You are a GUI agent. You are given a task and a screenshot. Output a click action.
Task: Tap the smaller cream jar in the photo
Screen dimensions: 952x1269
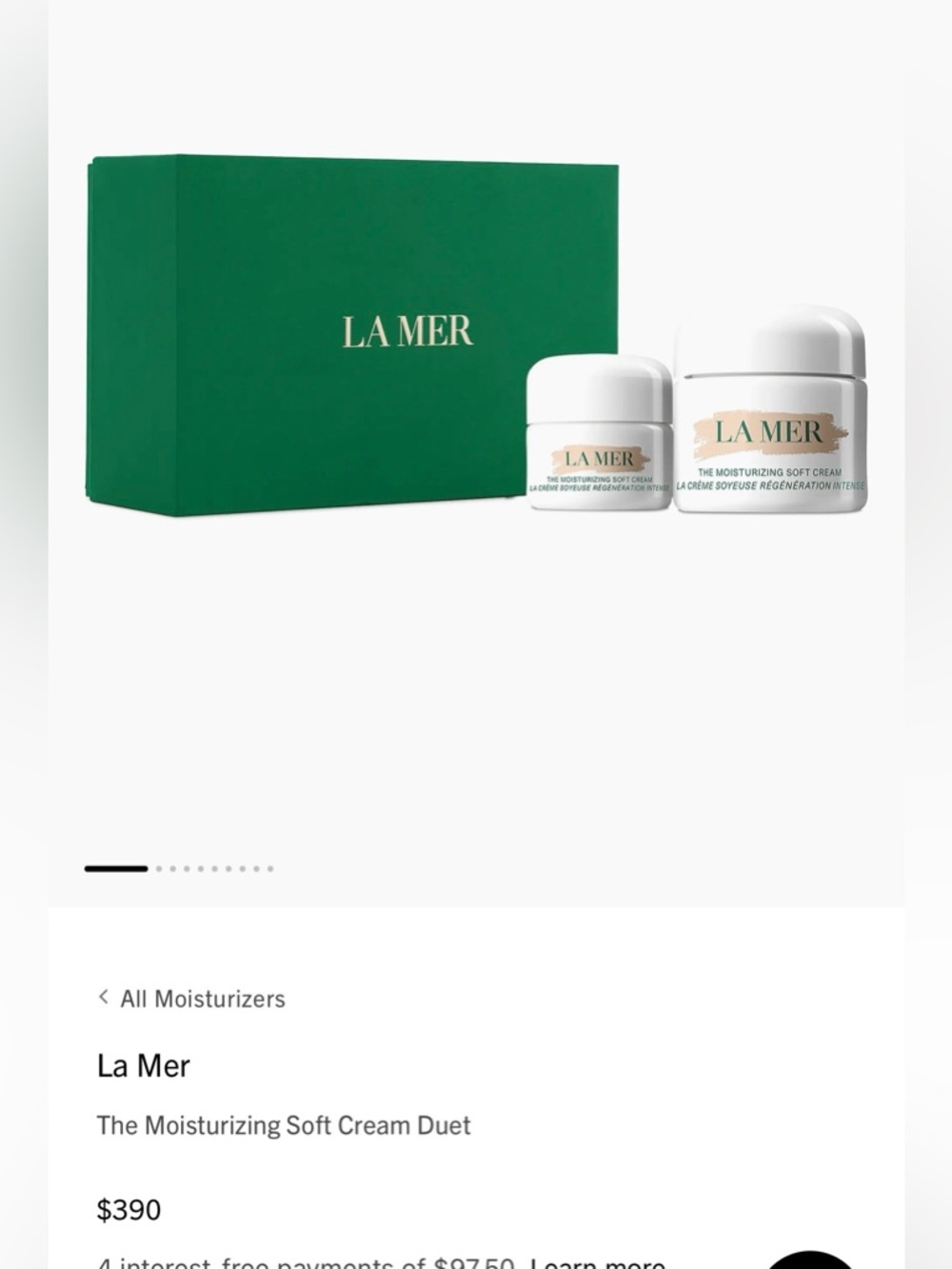point(600,438)
